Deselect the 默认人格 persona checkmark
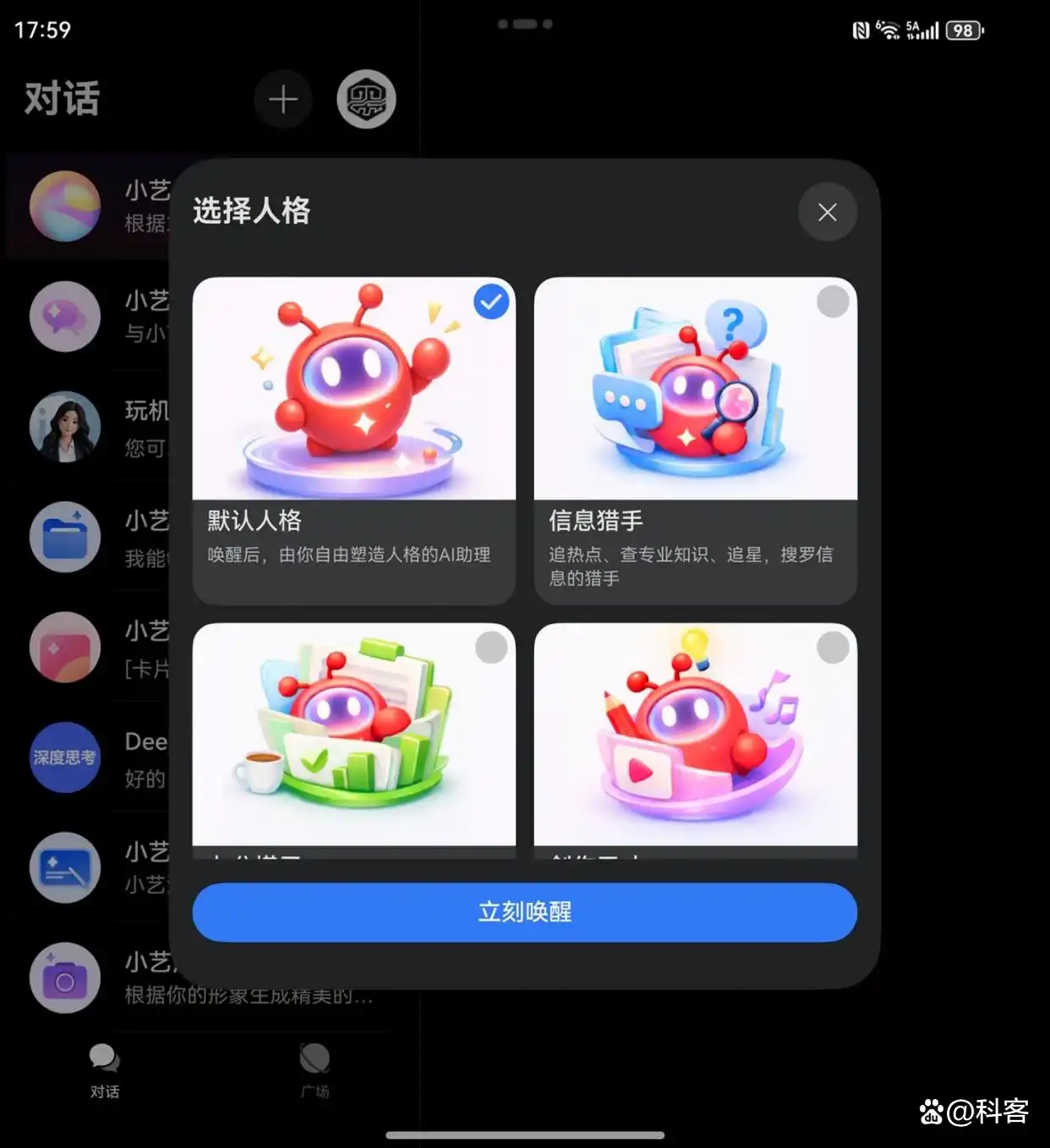This screenshot has width=1050, height=1148. pyautogui.click(x=490, y=303)
